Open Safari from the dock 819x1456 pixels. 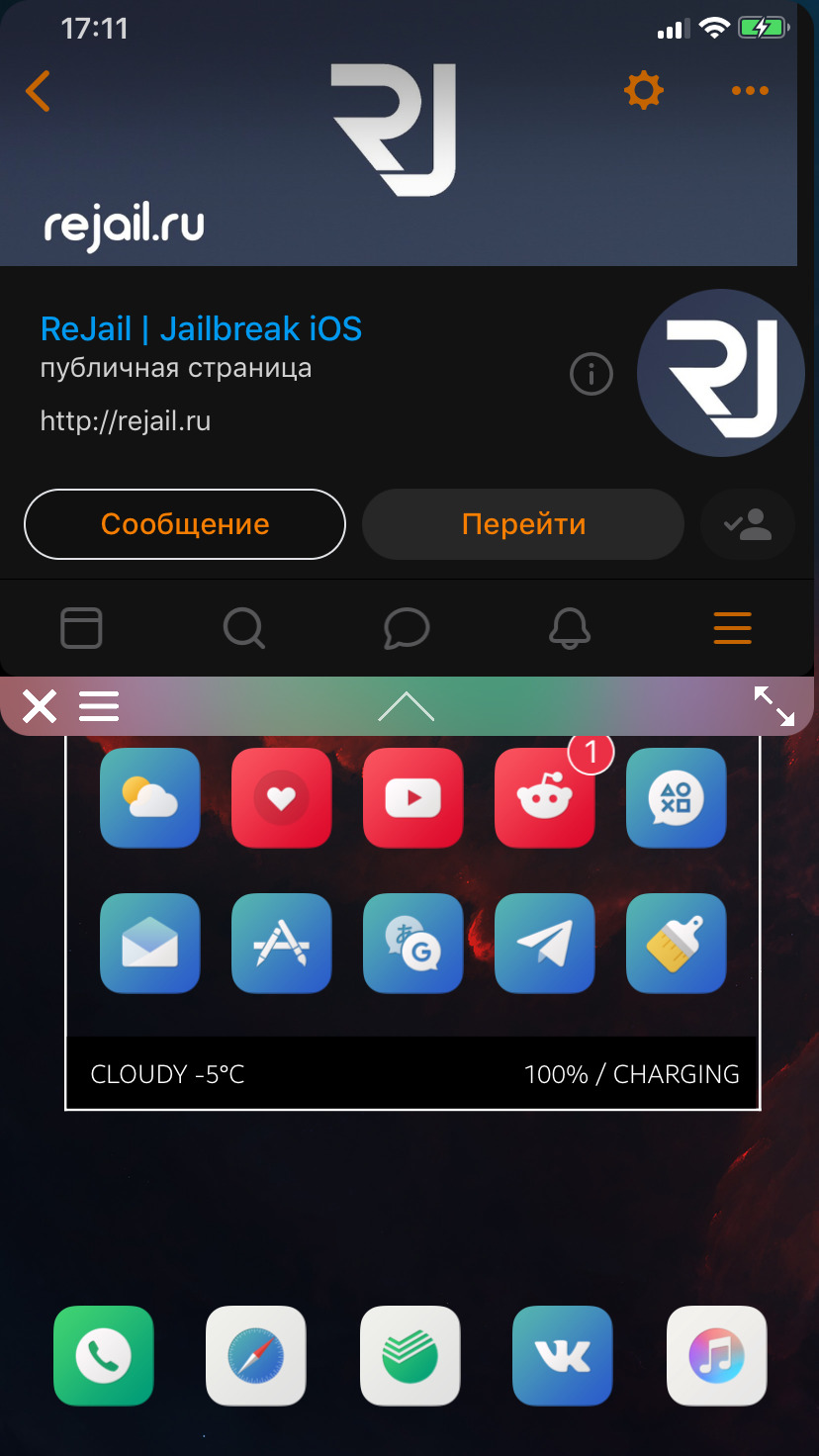(x=256, y=1355)
